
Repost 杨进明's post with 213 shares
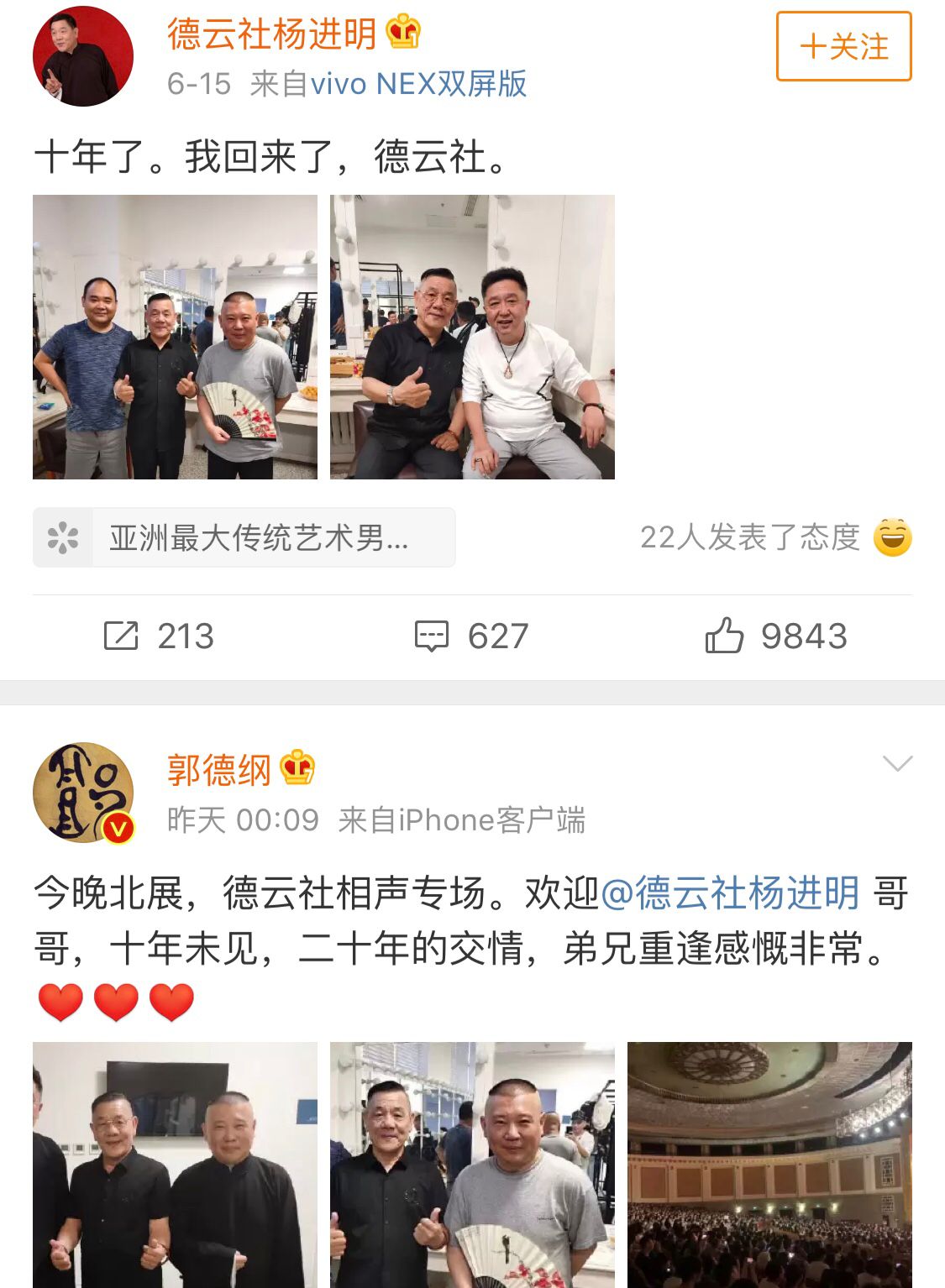coord(159,636)
